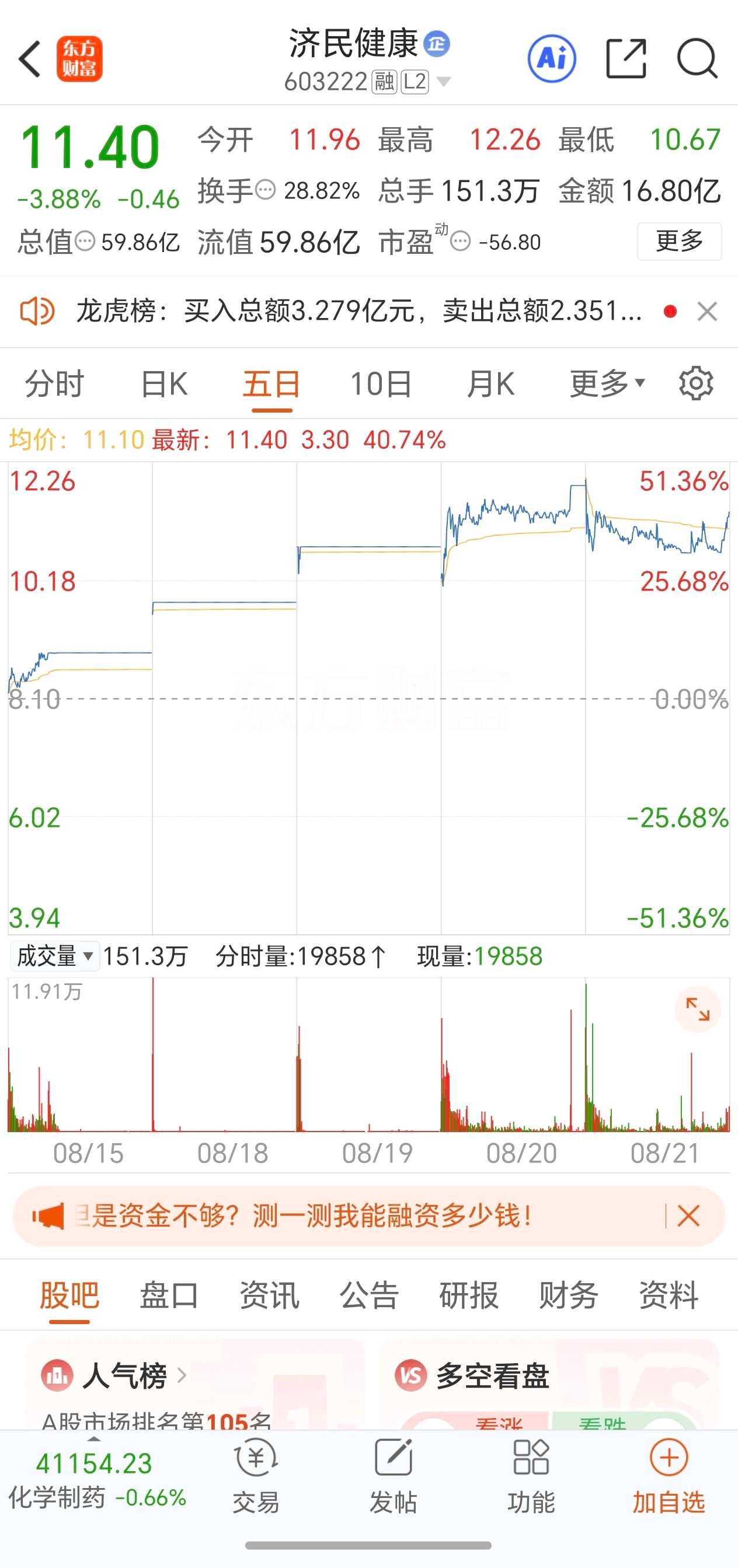Viewport: 738px width, 1568px height.
Task: Open chart settings gear
Action: tap(696, 383)
